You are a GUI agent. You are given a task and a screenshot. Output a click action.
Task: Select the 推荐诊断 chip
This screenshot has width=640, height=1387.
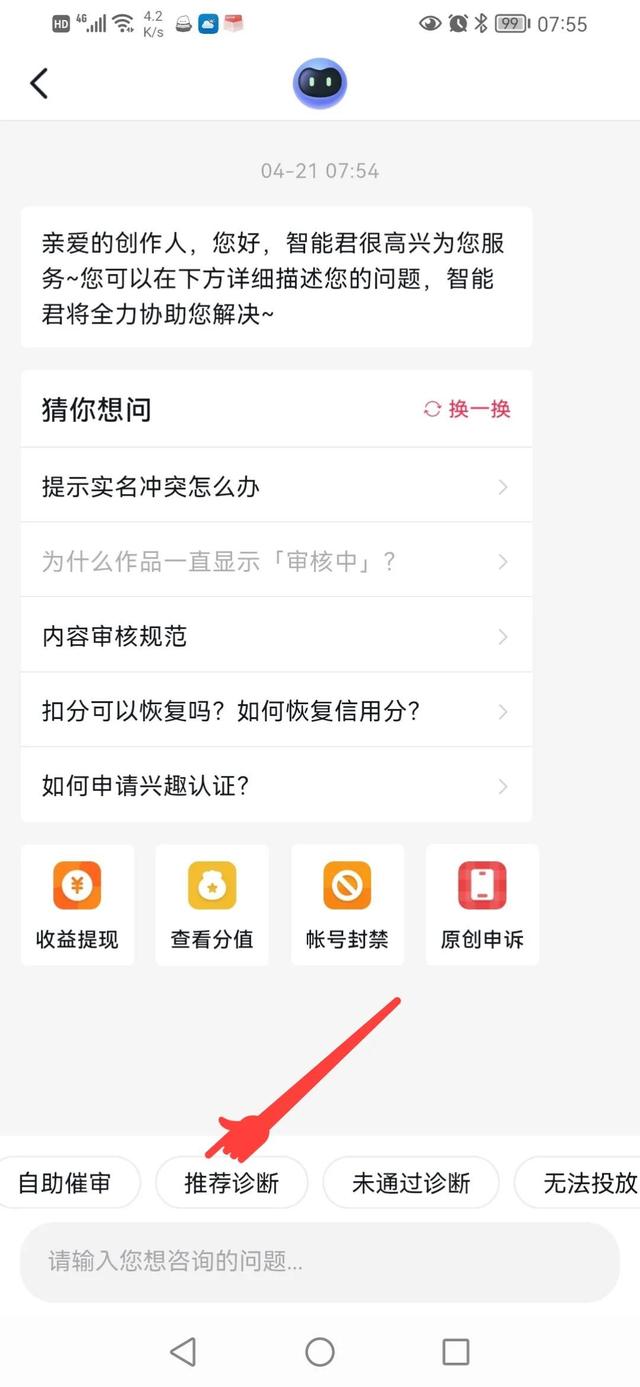[231, 1183]
